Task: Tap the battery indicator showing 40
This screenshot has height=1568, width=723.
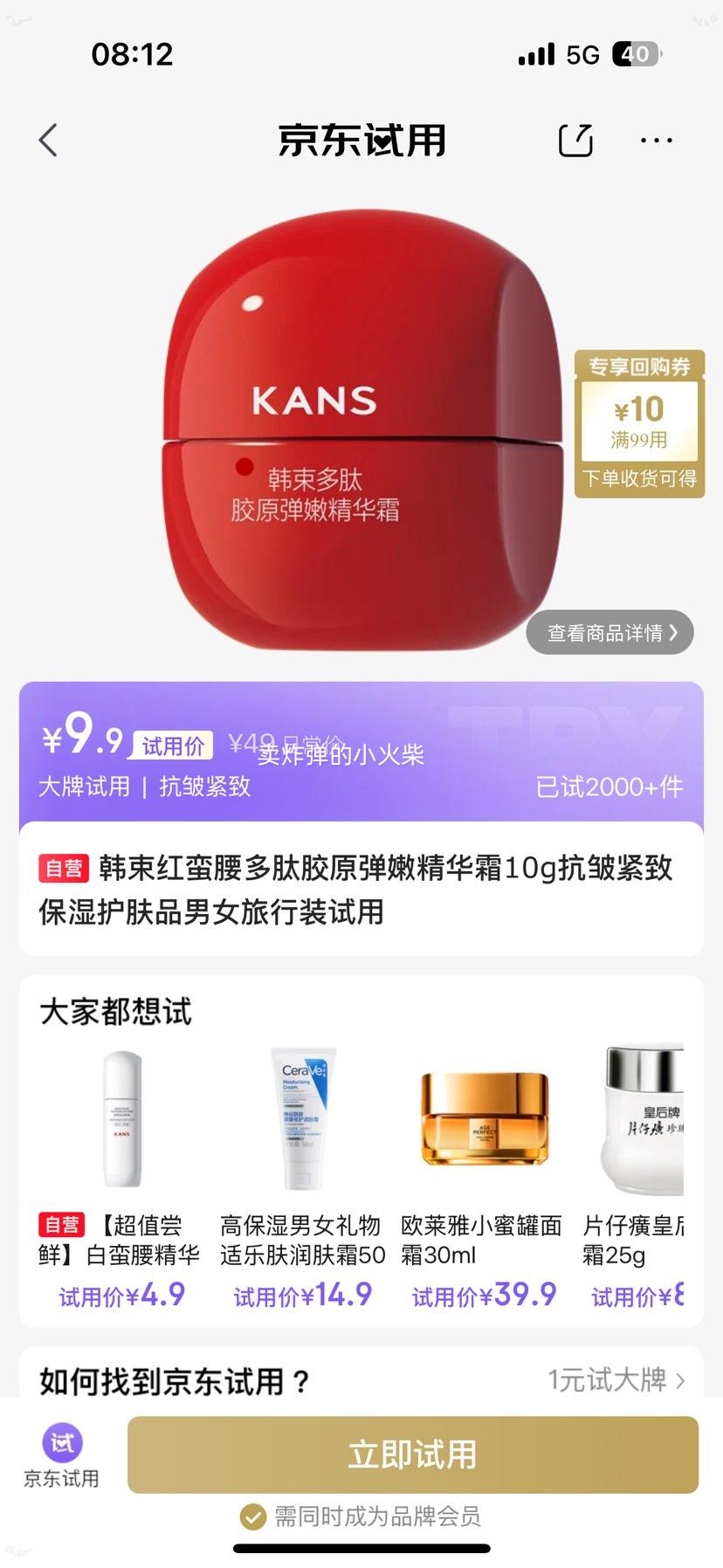Action: point(635,54)
